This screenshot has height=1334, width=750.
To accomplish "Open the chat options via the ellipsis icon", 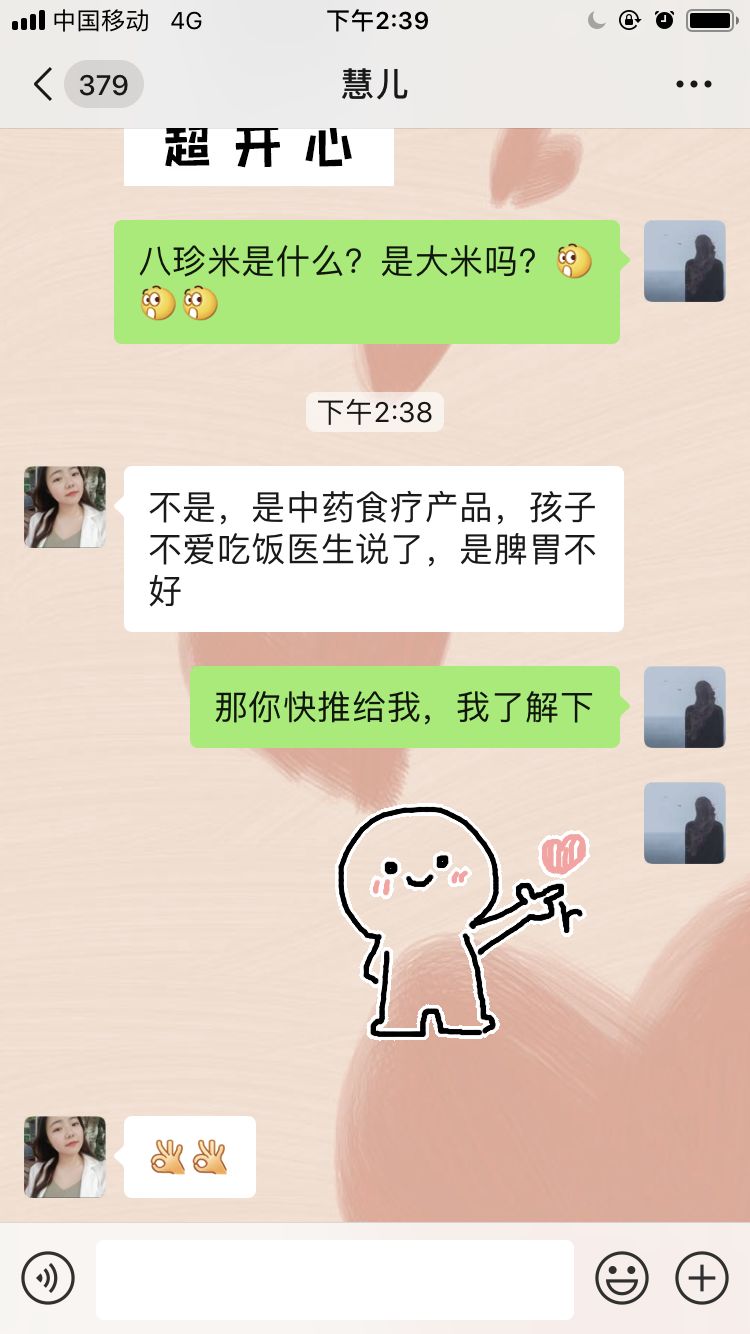I will tap(693, 84).
